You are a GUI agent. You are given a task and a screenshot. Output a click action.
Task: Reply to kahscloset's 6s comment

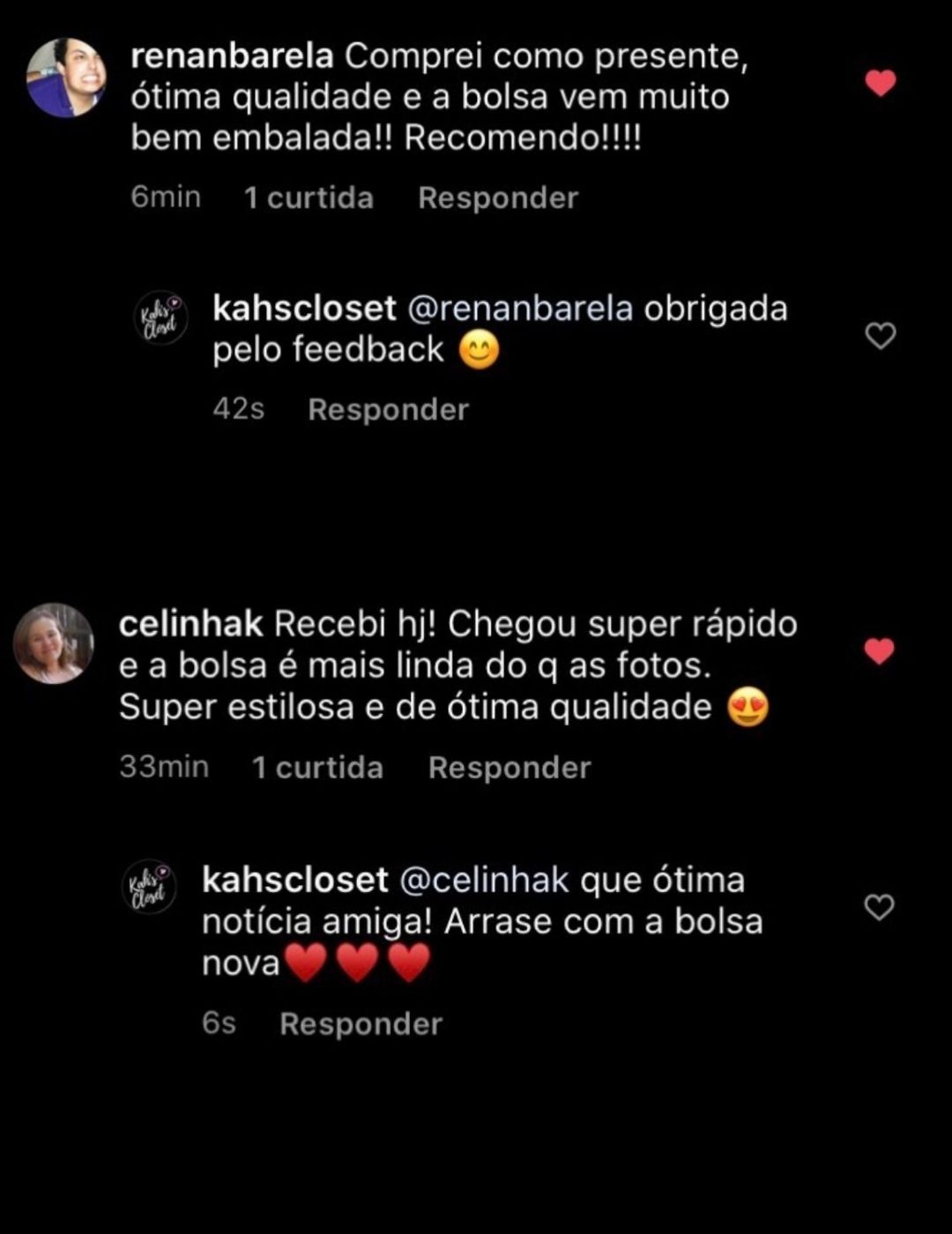coord(361,1023)
